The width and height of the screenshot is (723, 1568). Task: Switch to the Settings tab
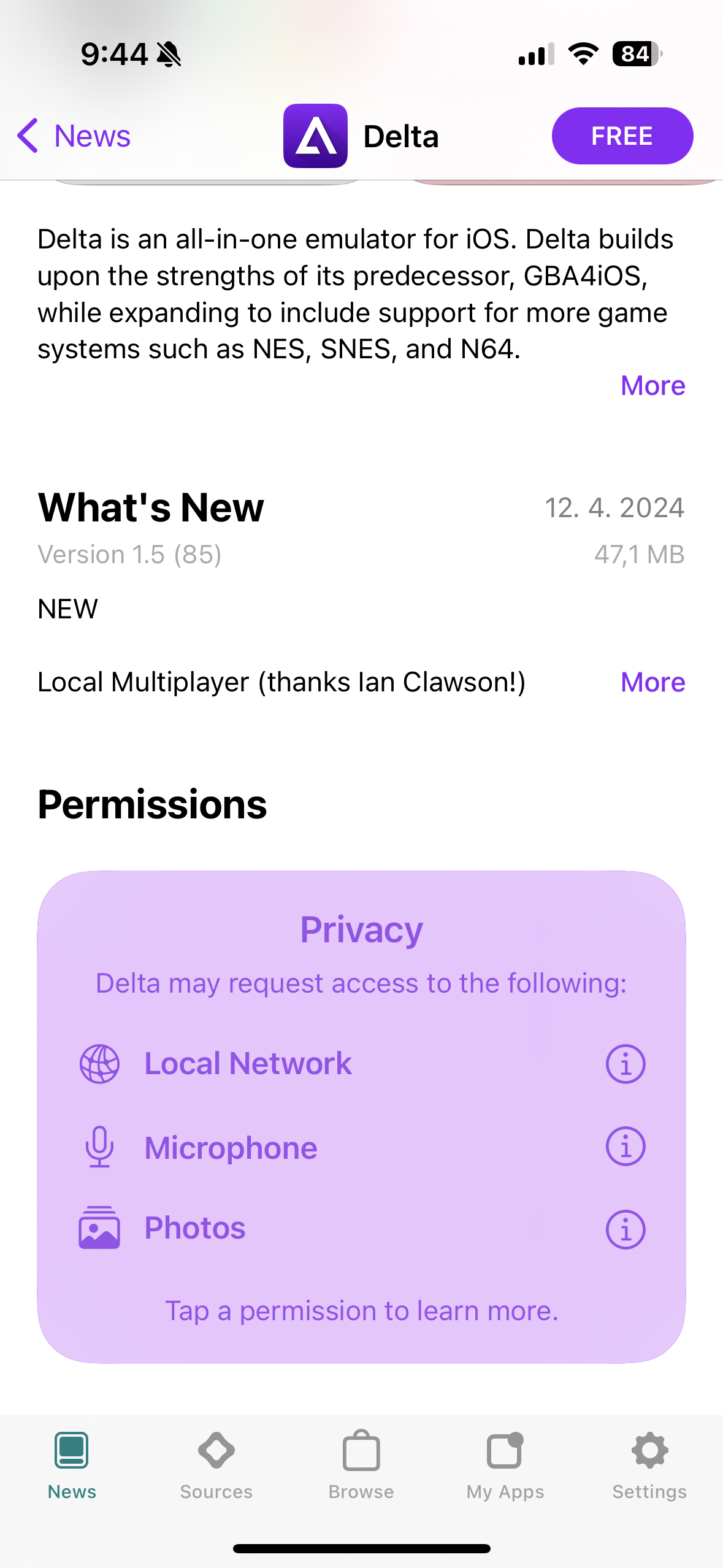tap(649, 1463)
